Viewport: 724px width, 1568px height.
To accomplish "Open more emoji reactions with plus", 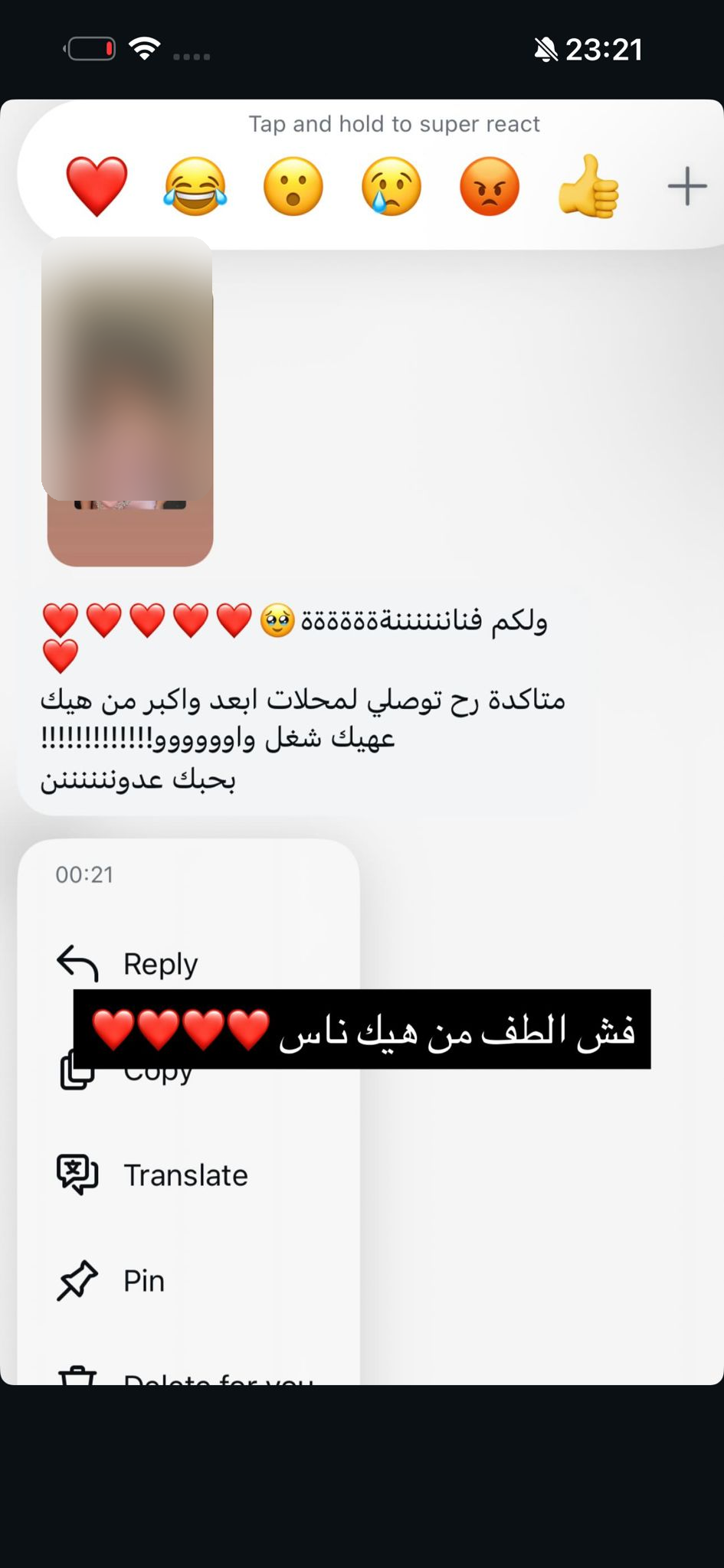I will [x=687, y=186].
